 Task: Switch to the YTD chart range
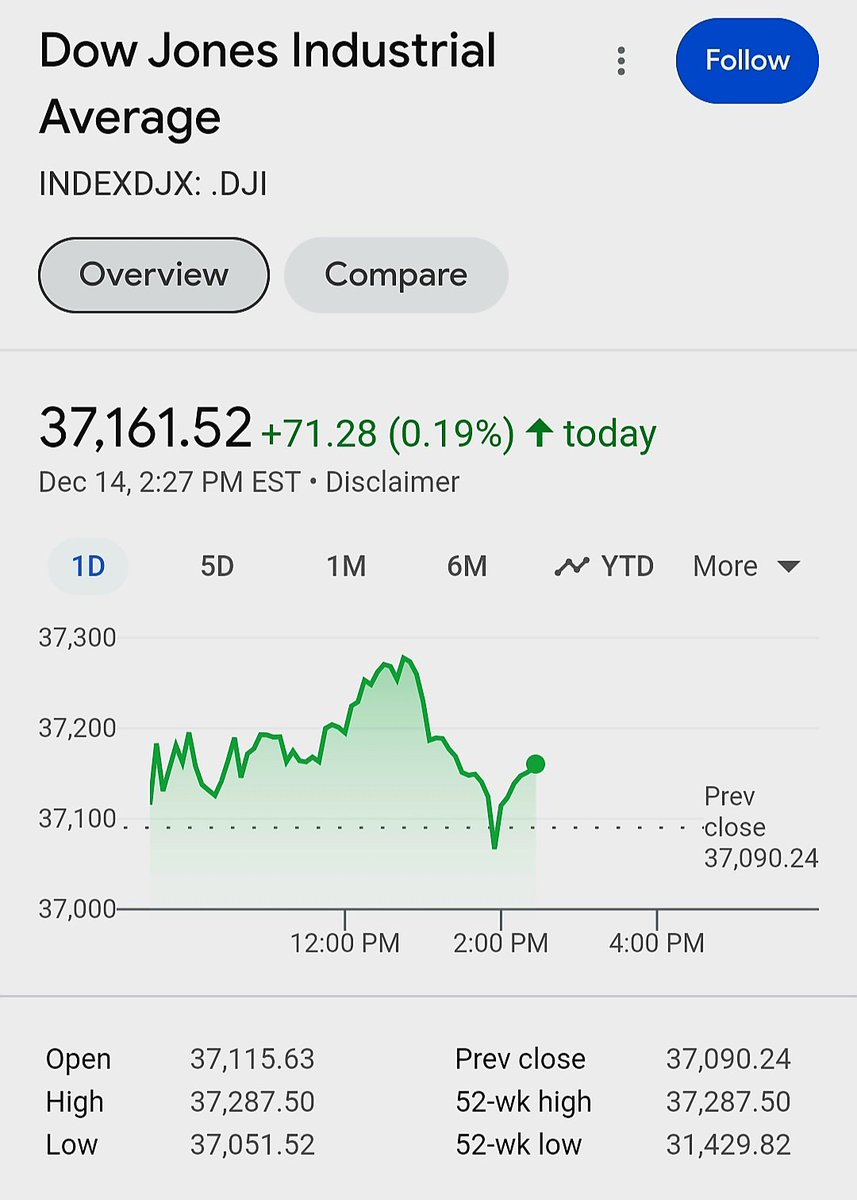[x=604, y=566]
